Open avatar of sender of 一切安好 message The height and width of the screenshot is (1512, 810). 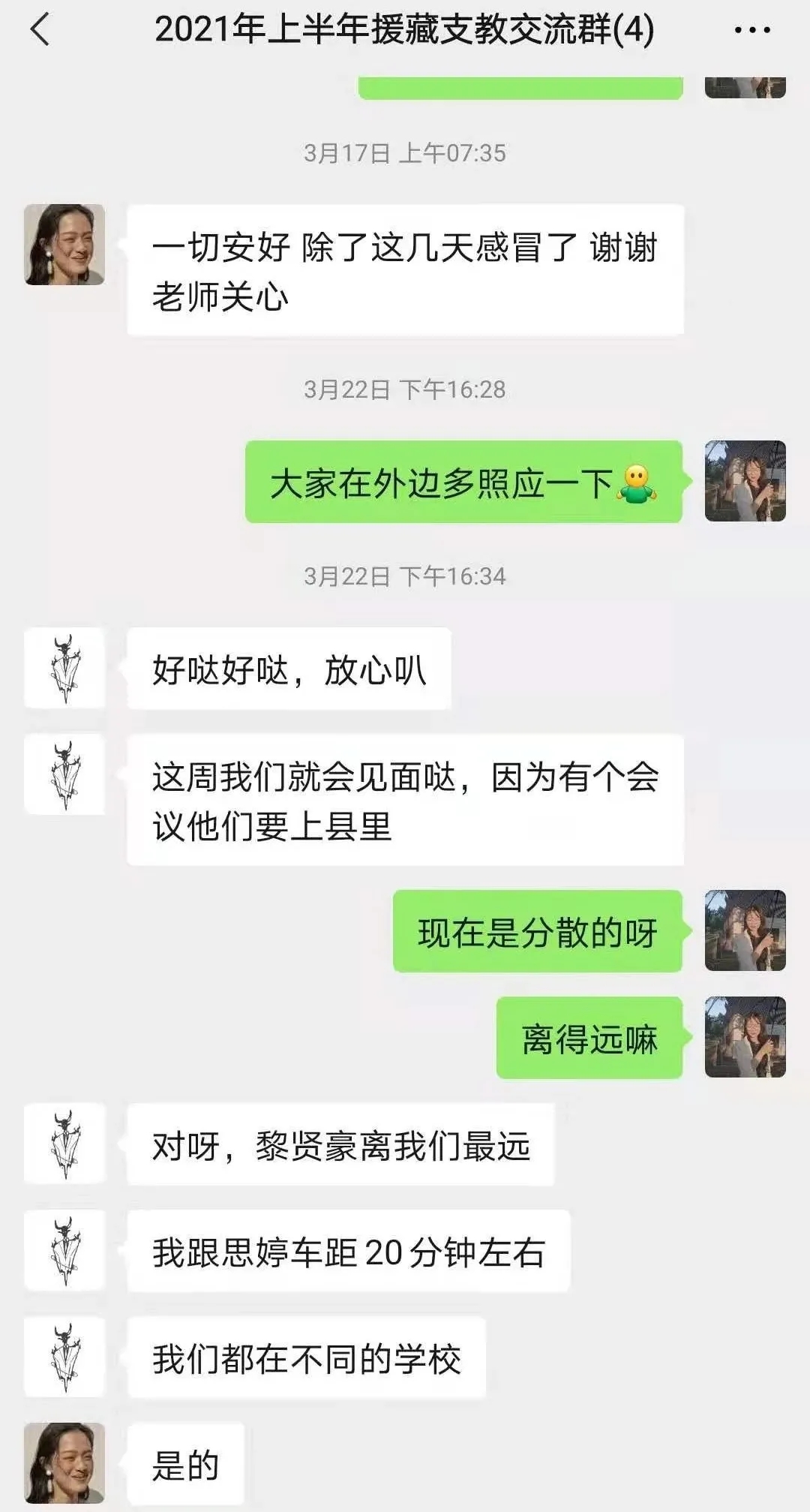pyautogui.click(x=64, y=245)
